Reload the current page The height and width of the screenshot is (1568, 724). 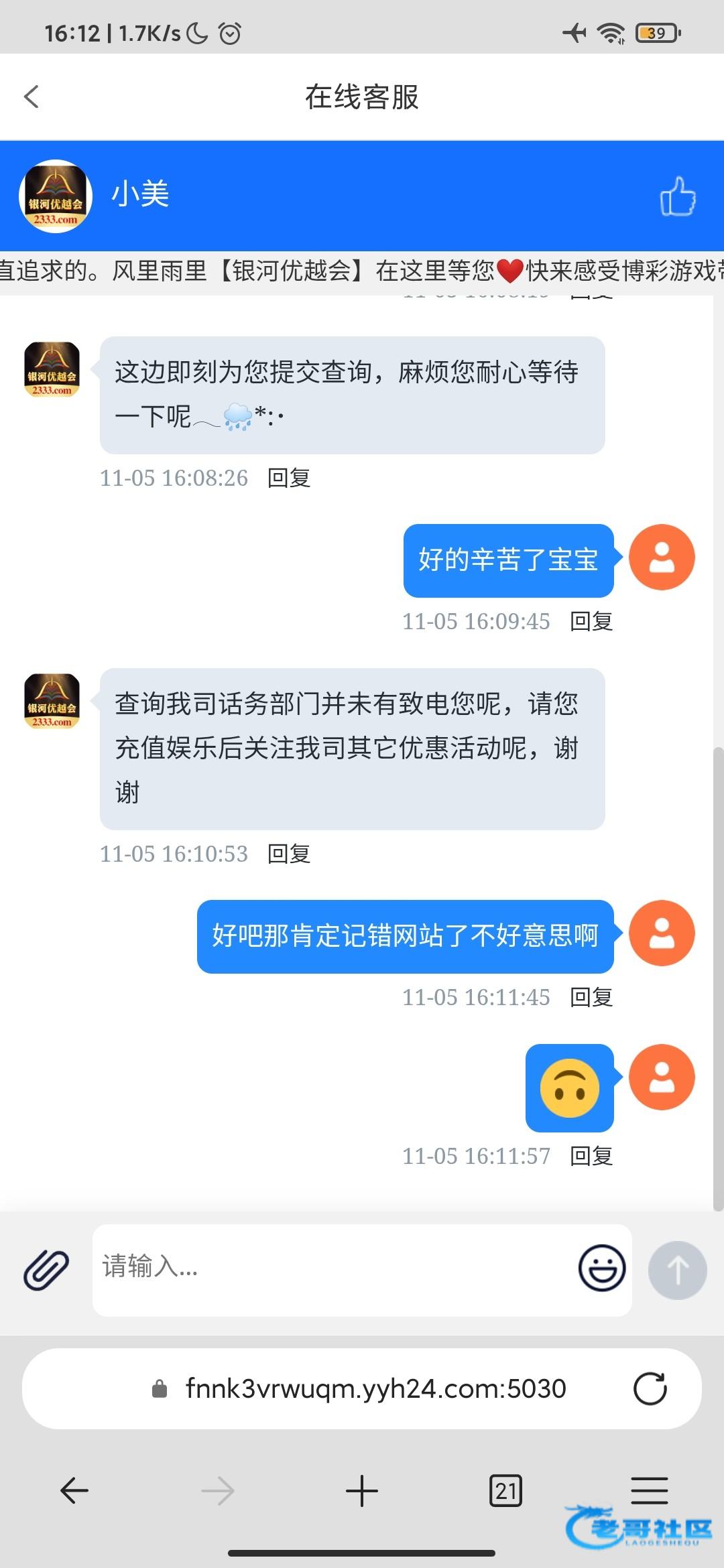tap(650, 1389)
